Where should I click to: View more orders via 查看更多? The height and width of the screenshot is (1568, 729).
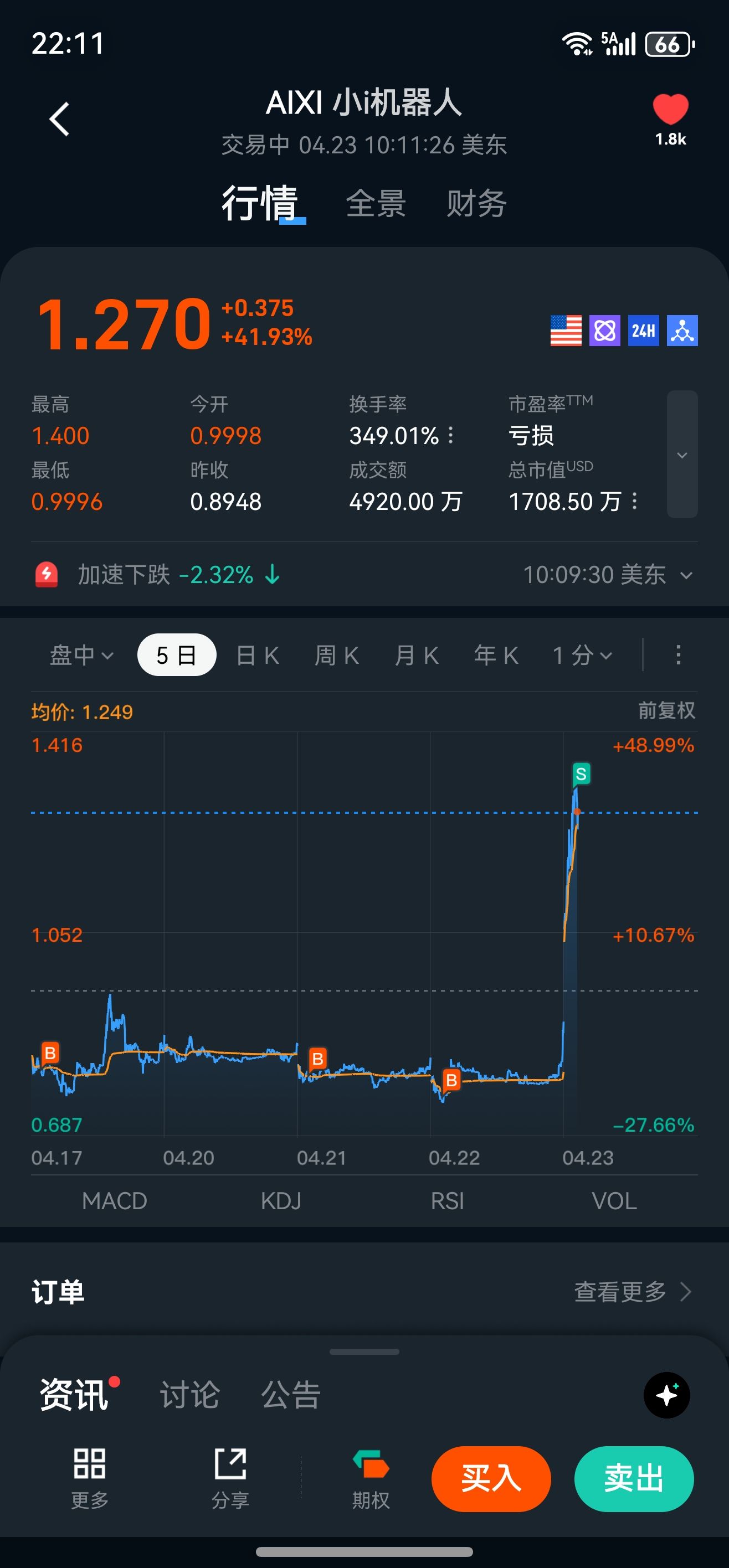click(633, 1292)
